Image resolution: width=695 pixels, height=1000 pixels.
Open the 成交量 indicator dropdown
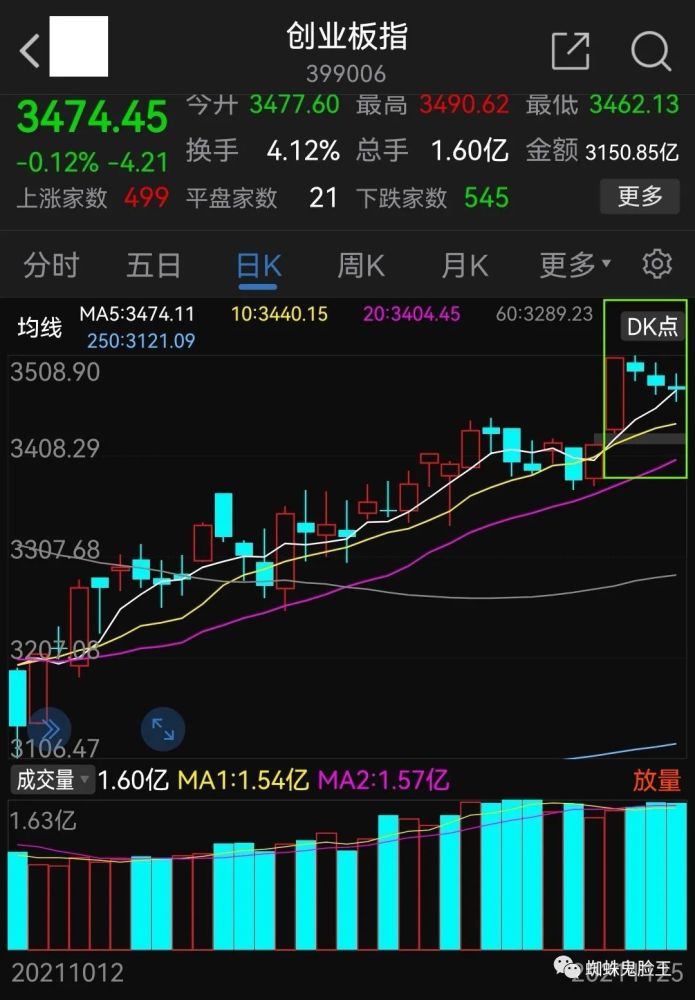[x=51, y=780]
